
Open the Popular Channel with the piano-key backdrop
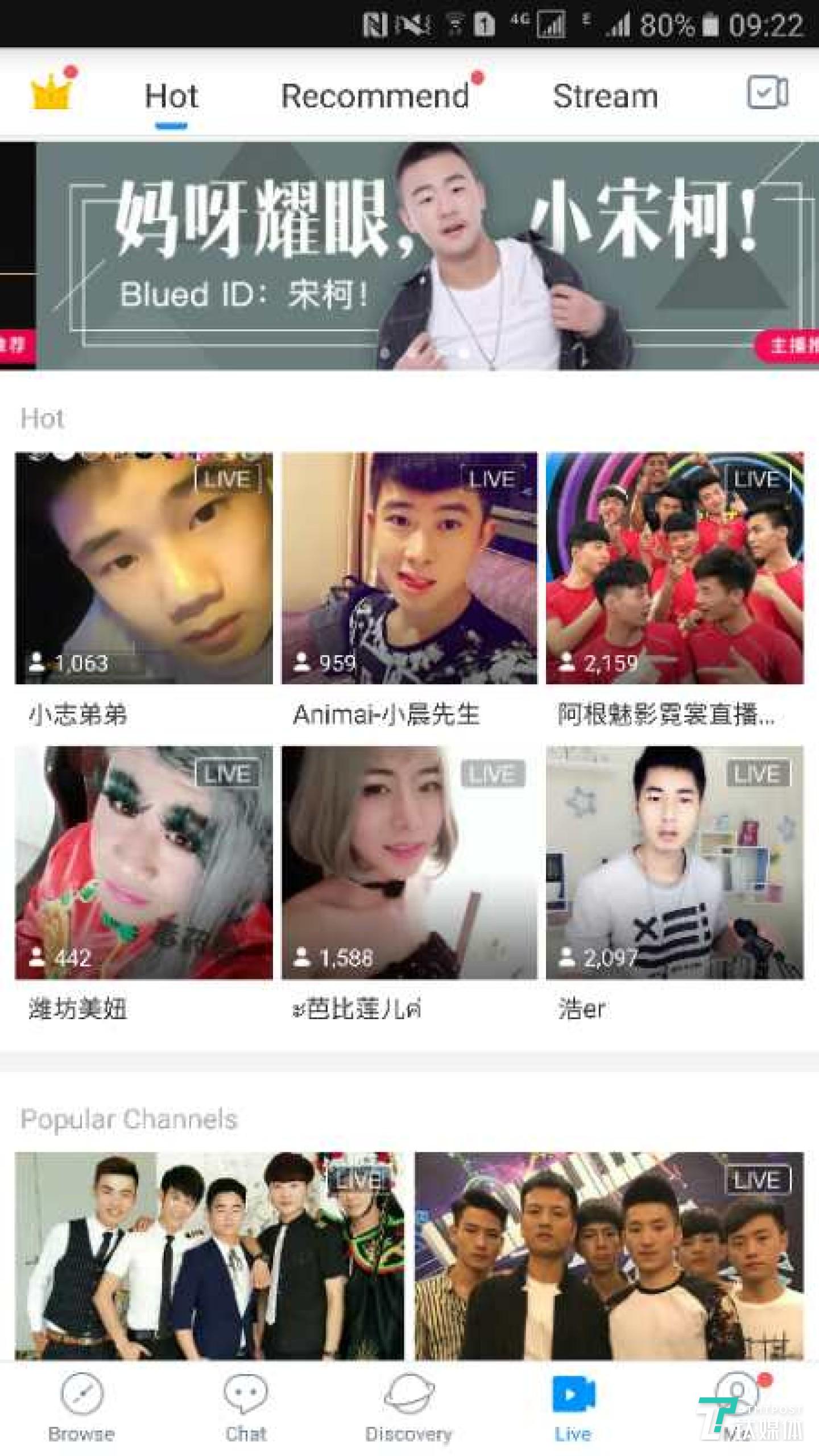pos(609,1257)
